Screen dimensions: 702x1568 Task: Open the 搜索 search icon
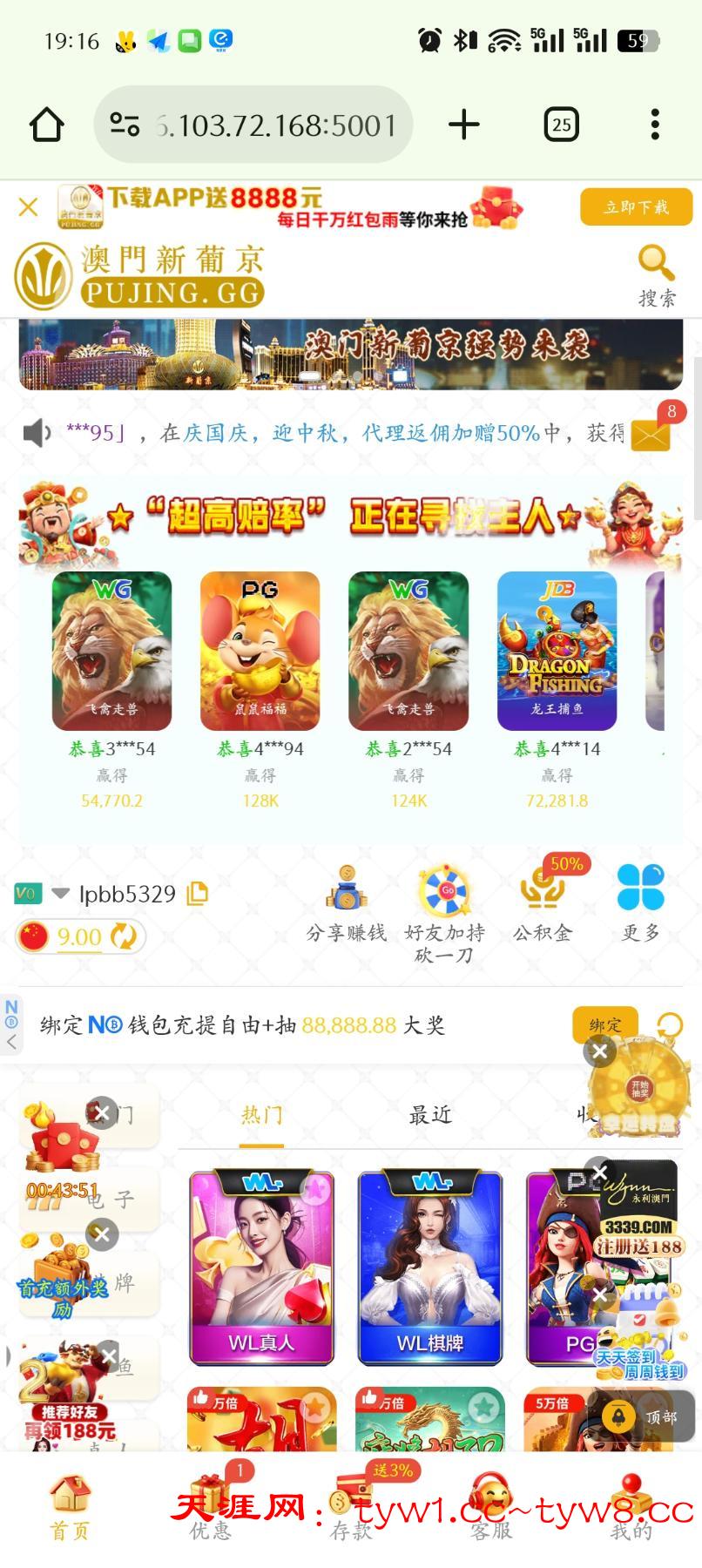pyautogui.click(x=656, y=274)
